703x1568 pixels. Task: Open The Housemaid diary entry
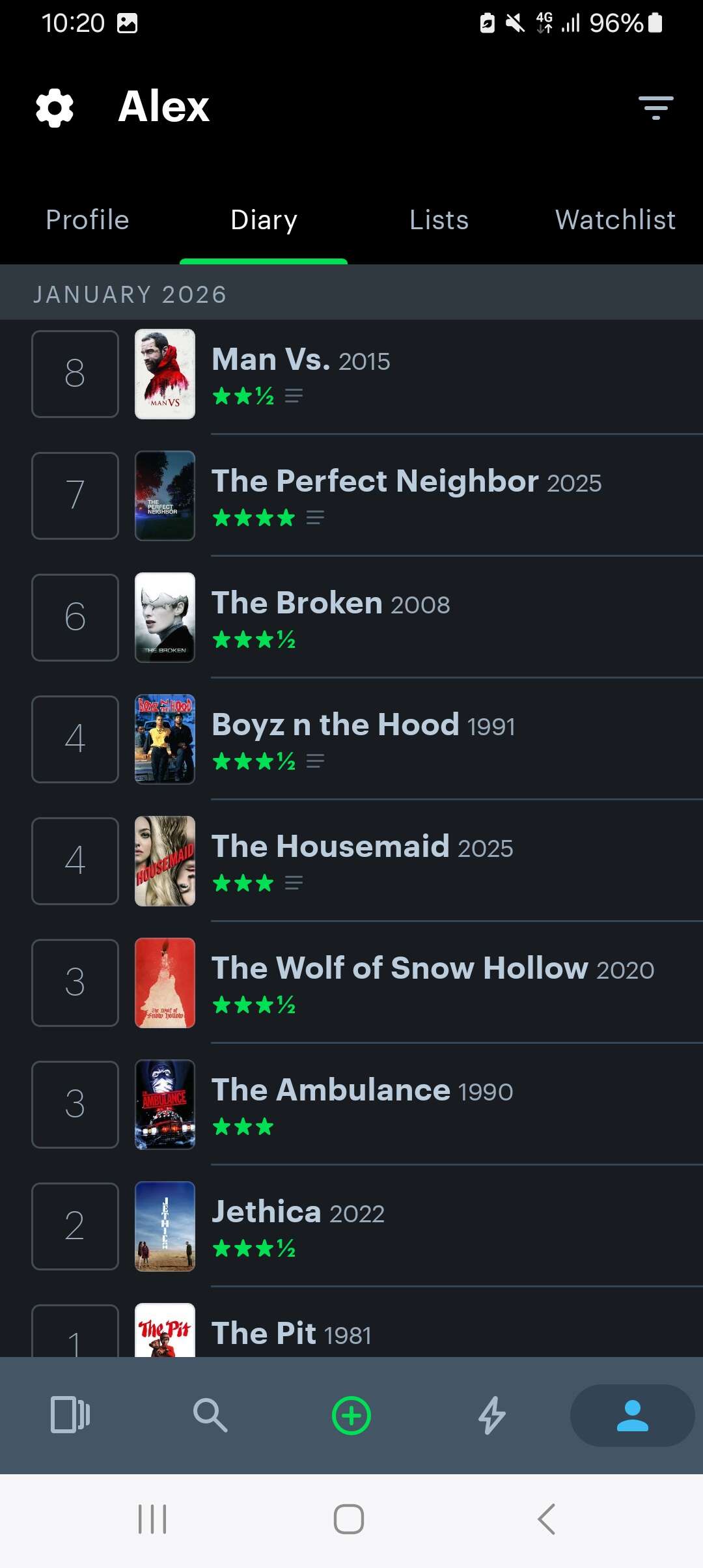(362, 847)
